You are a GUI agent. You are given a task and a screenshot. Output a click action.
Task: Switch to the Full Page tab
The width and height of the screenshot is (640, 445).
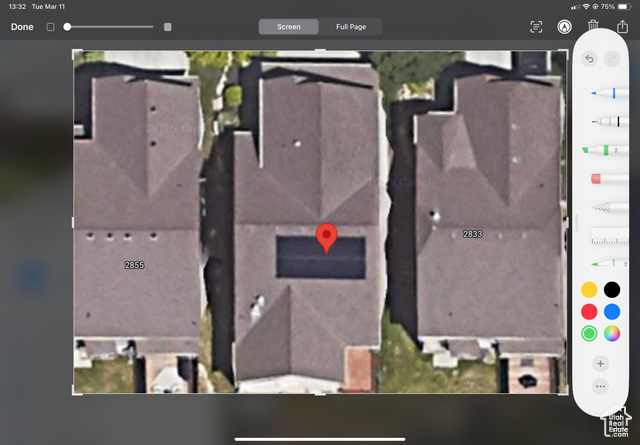[x=357, y=27]
